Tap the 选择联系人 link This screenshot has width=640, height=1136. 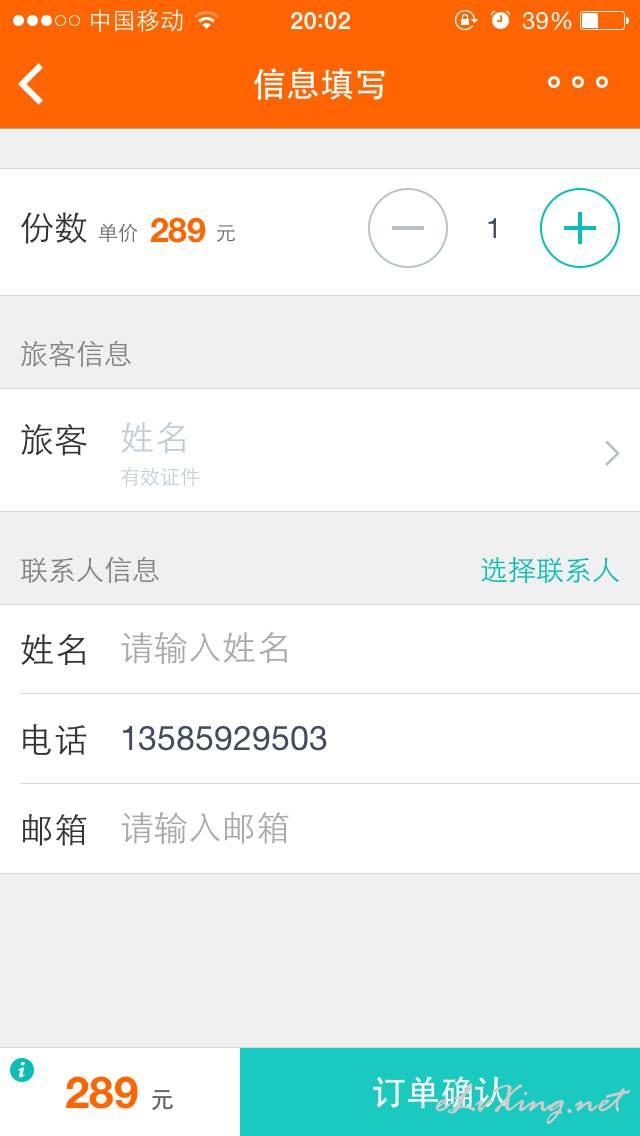pyautogui.click(x=549, y=570)
